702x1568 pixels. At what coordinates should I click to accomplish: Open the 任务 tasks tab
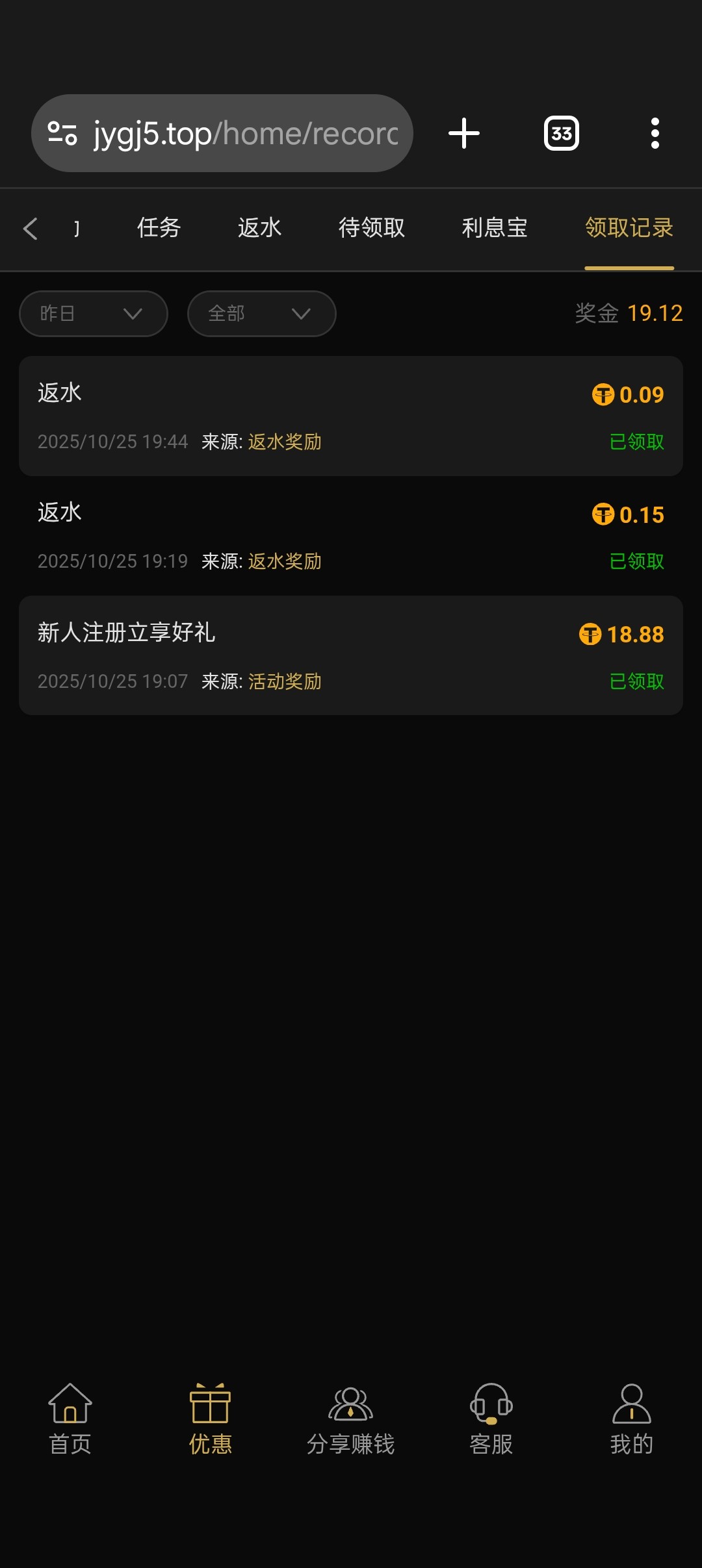(x=157, y=229)
